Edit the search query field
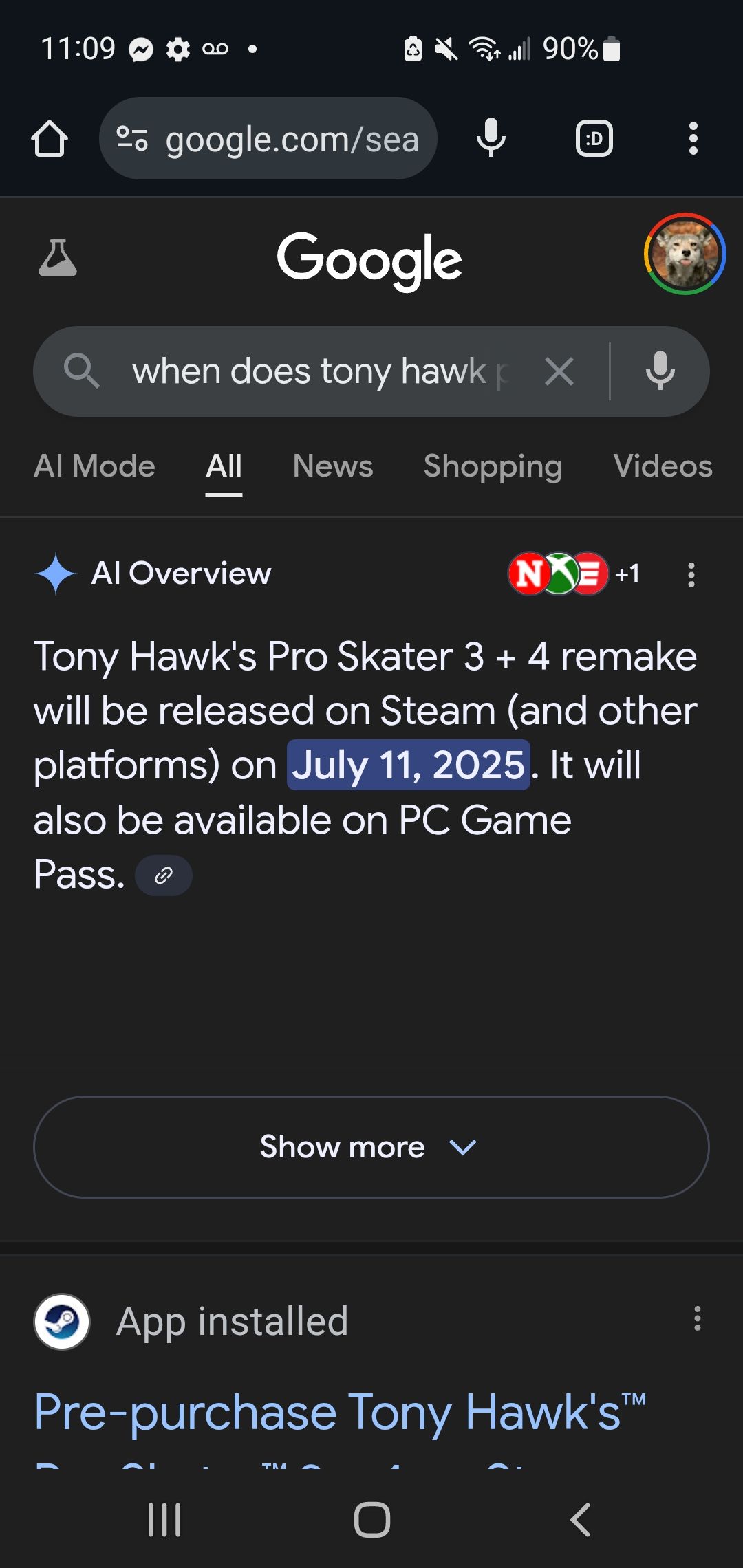743x1568 pixels. pos(310,371)
